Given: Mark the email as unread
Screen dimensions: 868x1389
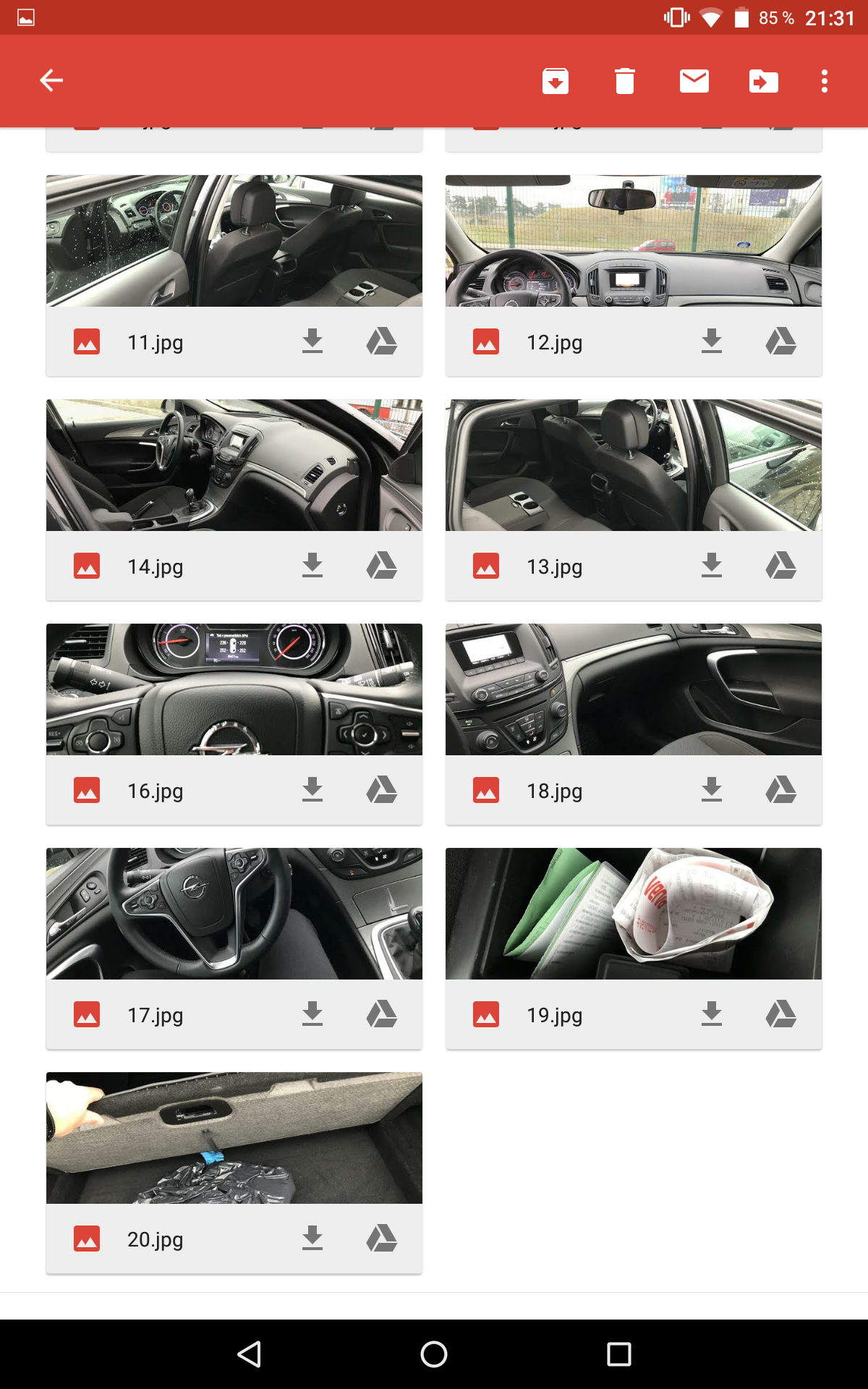Looking at the screenshot, I should click(x=694, y=80).
